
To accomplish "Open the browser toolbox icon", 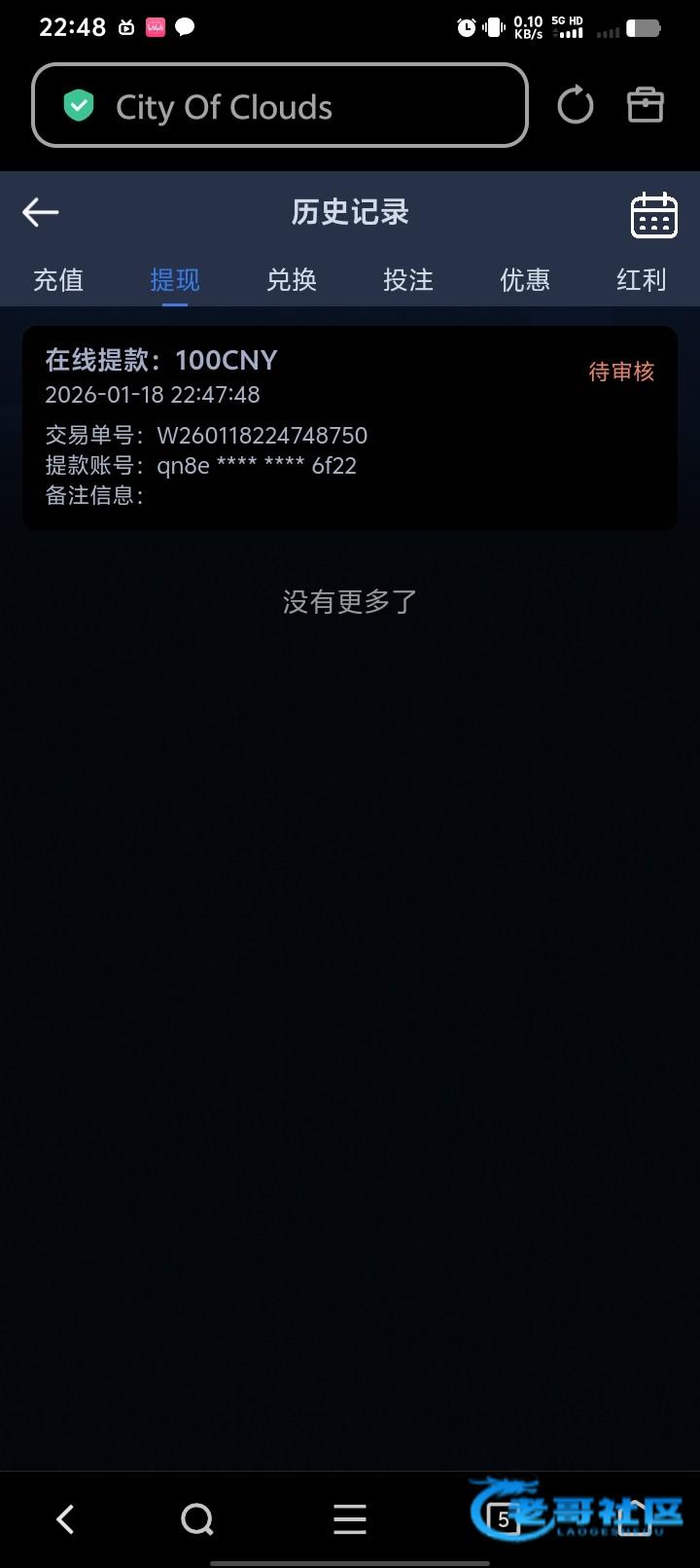I will [646, 105].
